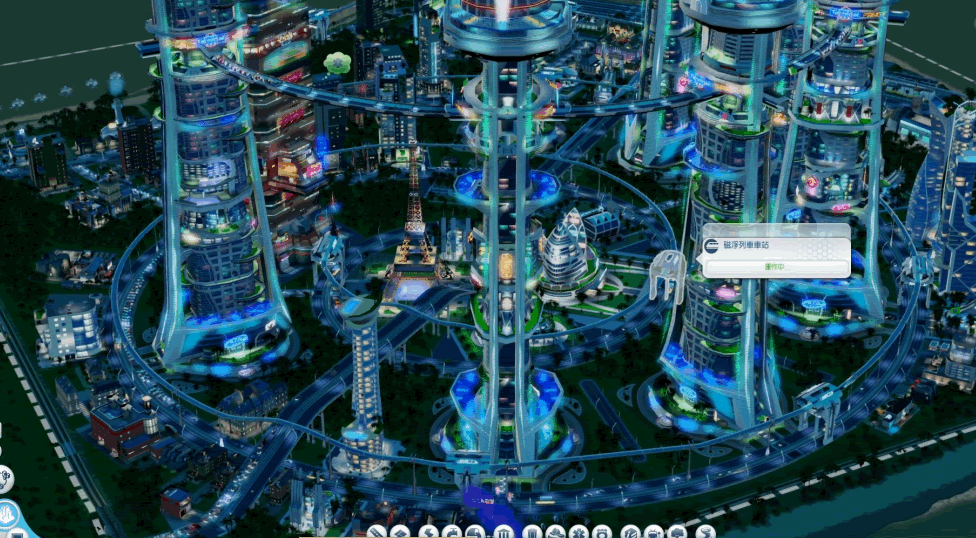Open the power utilities menu
The image size is (976, 538).
tap(428, 532)
